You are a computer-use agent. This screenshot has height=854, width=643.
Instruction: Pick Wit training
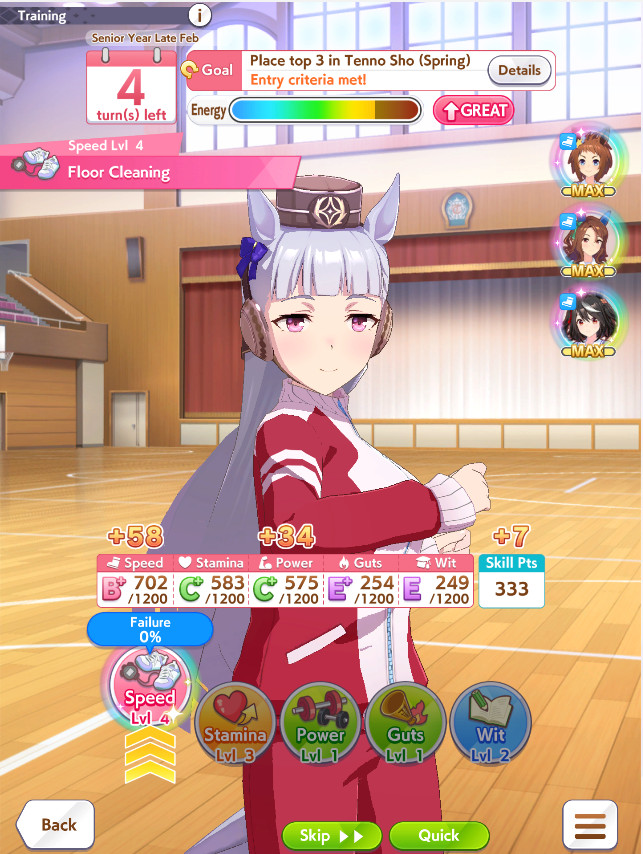pyautogui.click(x=490, y=728)
